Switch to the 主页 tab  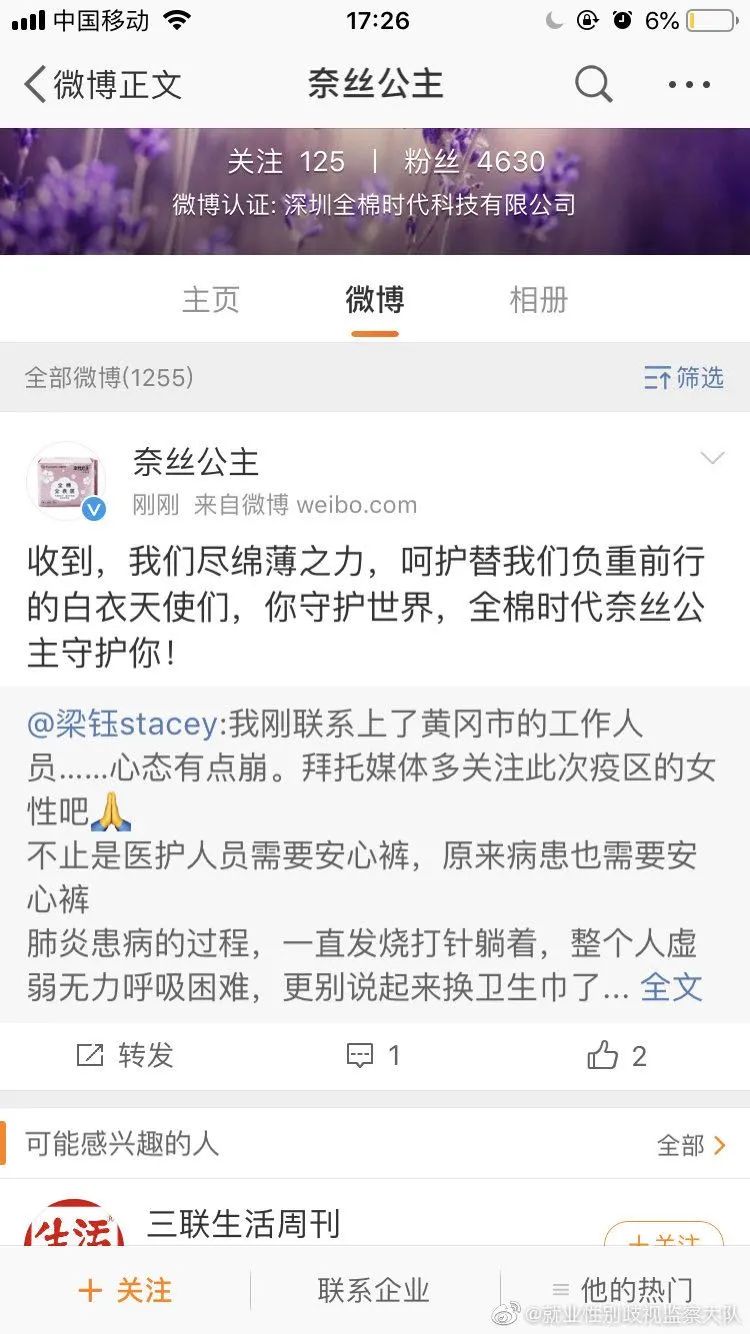click(210, 299)
